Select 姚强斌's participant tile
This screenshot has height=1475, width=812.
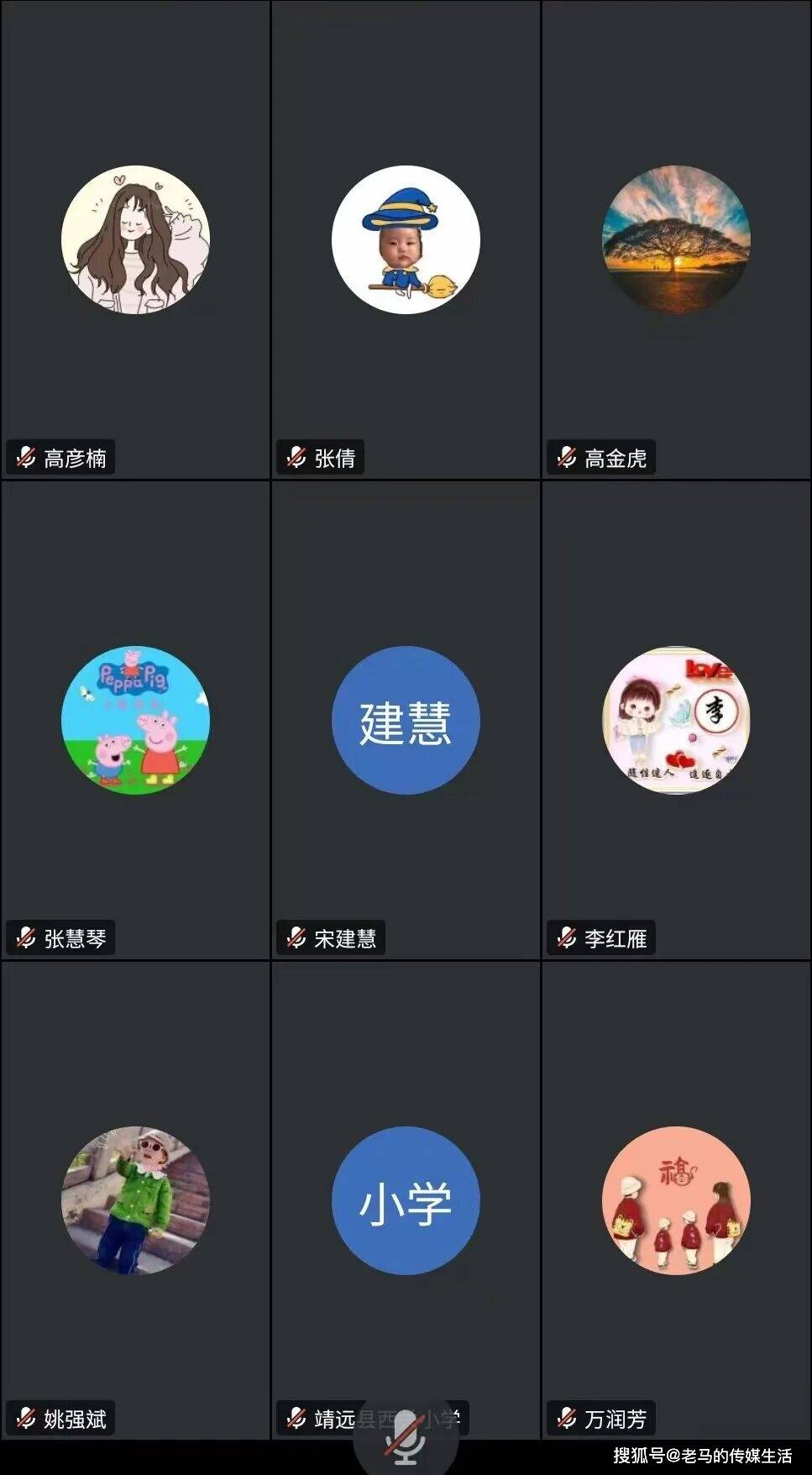135,1199
